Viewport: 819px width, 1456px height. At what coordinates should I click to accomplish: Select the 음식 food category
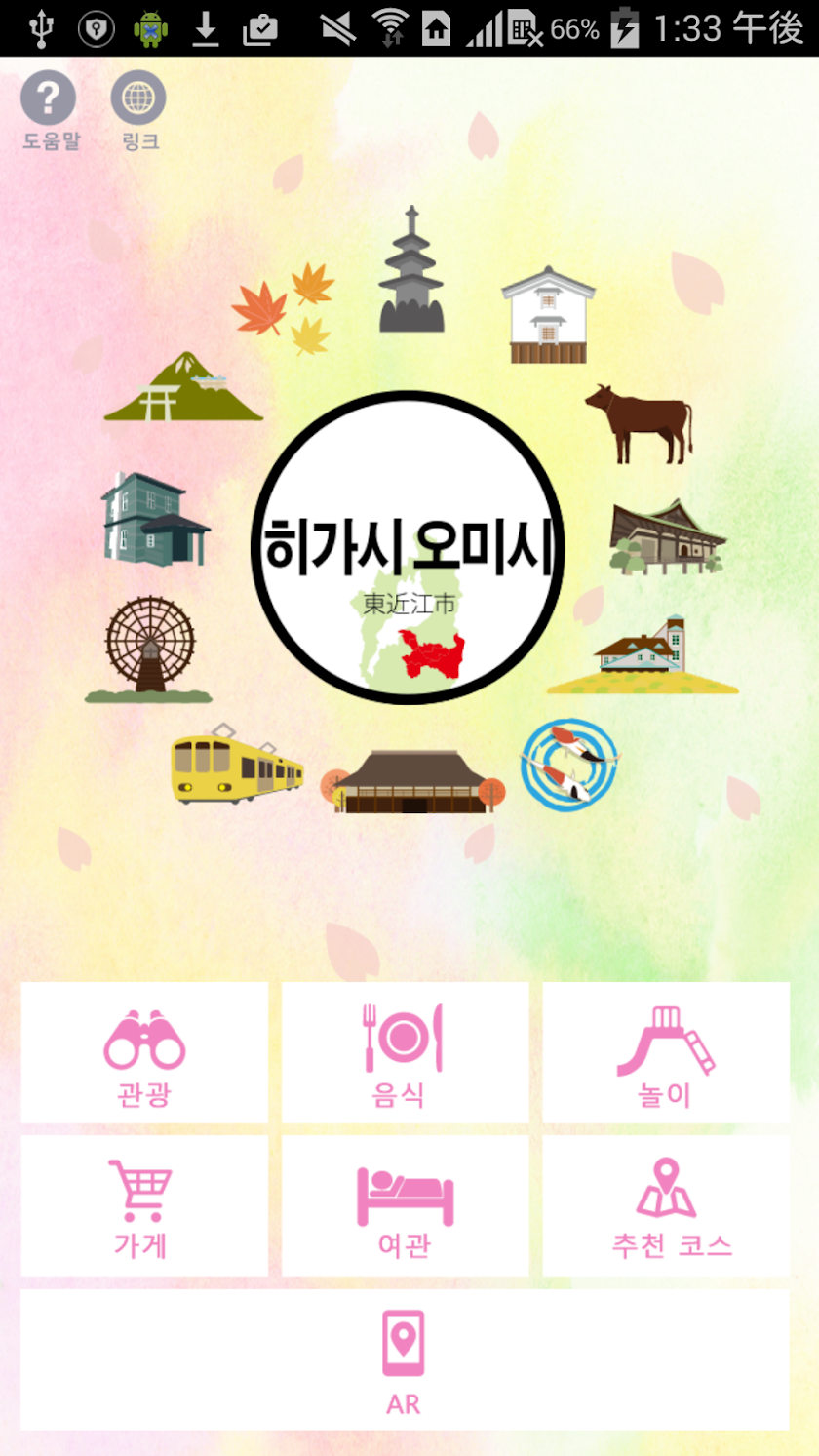point(405,1053)
